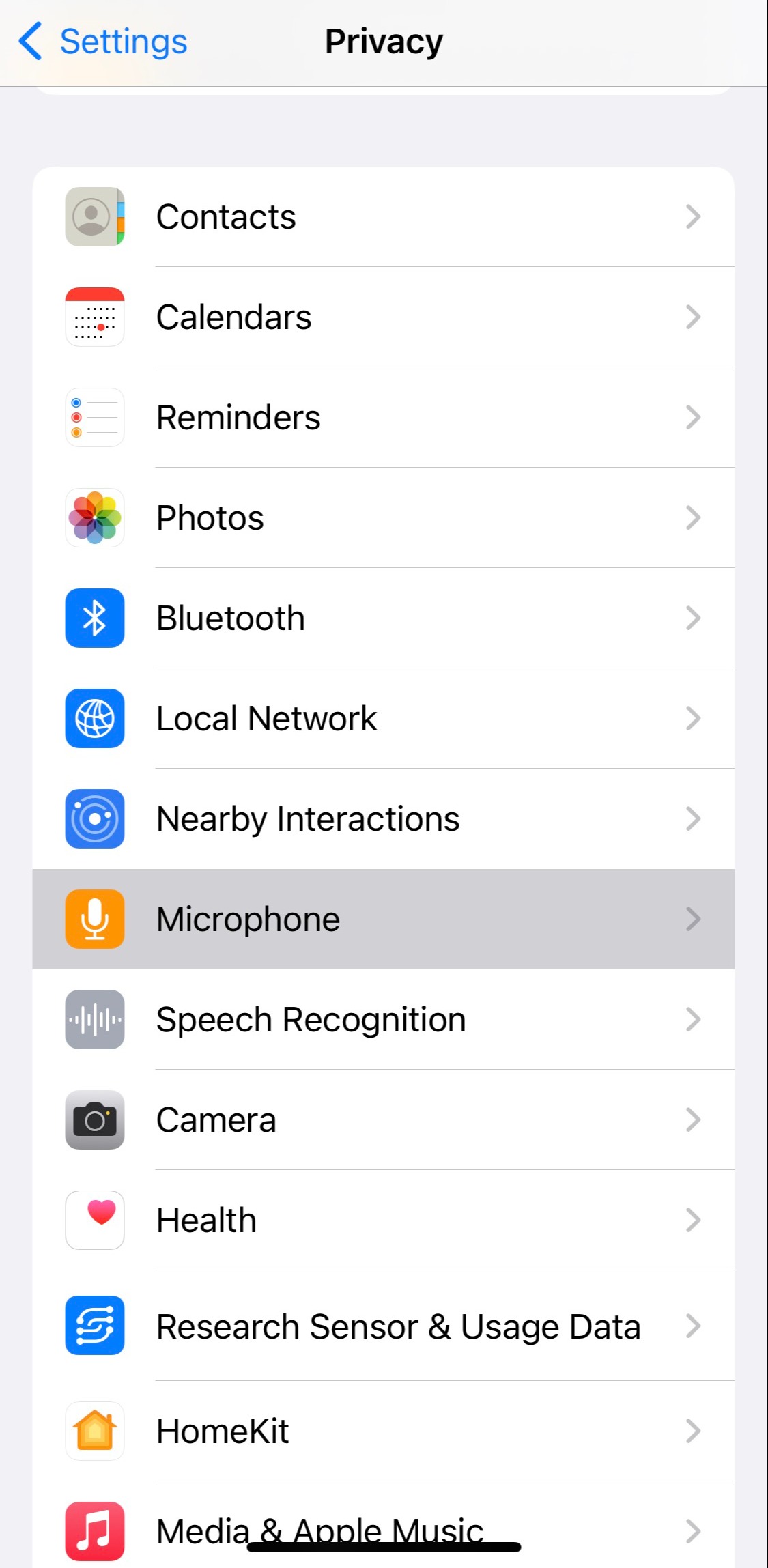Open Microphone permissions
768x1568 pixels.
coord(383,920)
